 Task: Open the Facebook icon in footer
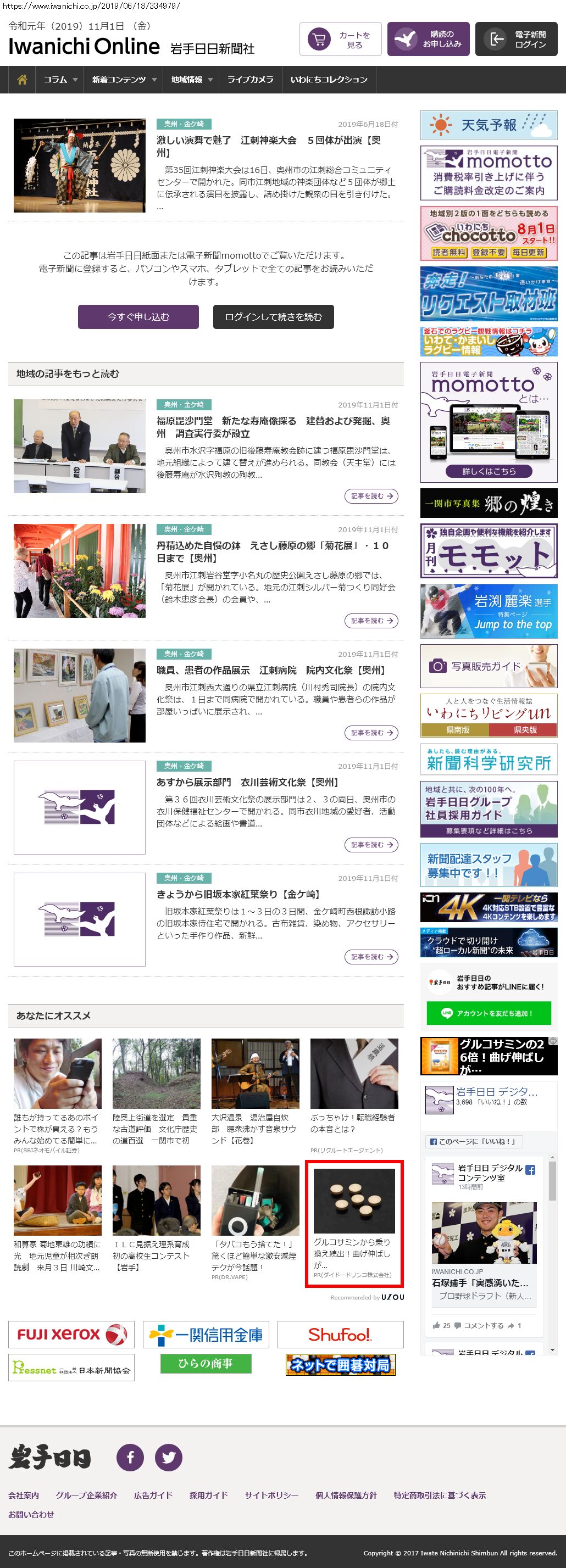[x=130, y=1457]
